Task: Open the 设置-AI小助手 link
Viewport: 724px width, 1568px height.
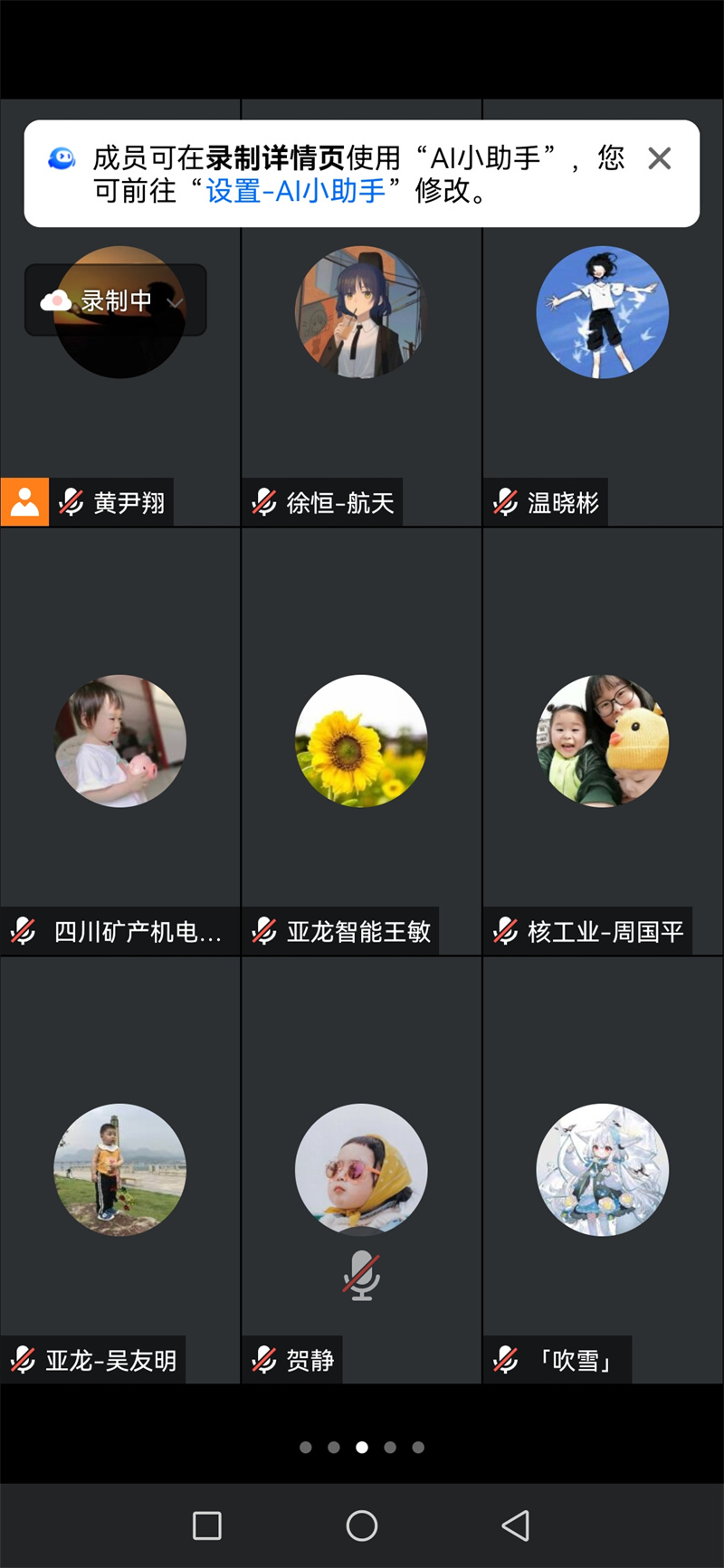Action: pyautogui.click(x=295, y=191)
